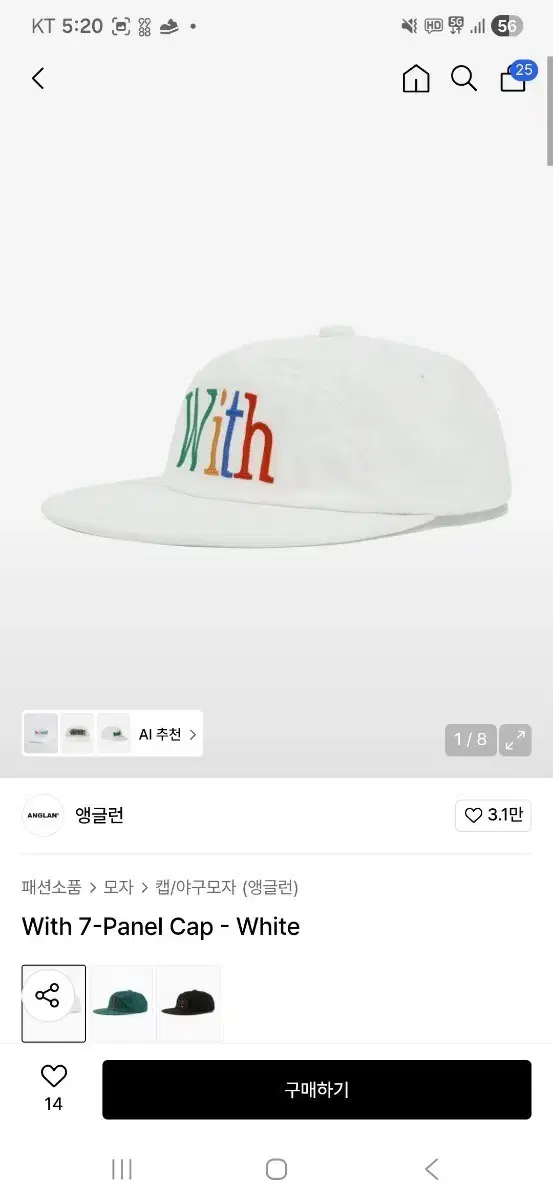Like the 앵글런 brand with the 3.1만 heart
Screen dimensions: 553x1200
click(x=492, y=815)
